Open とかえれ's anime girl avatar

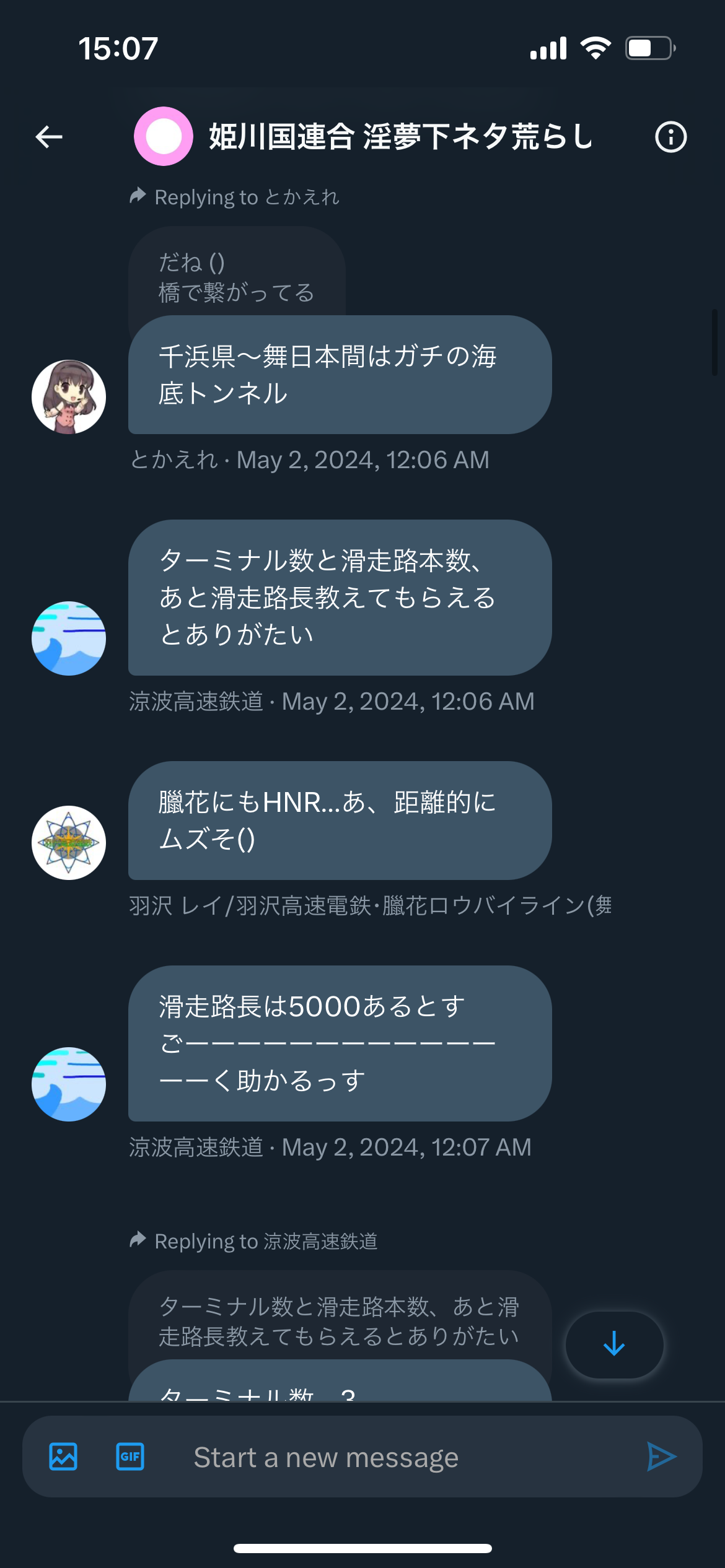pyautogui.click(x=69, y=397)
